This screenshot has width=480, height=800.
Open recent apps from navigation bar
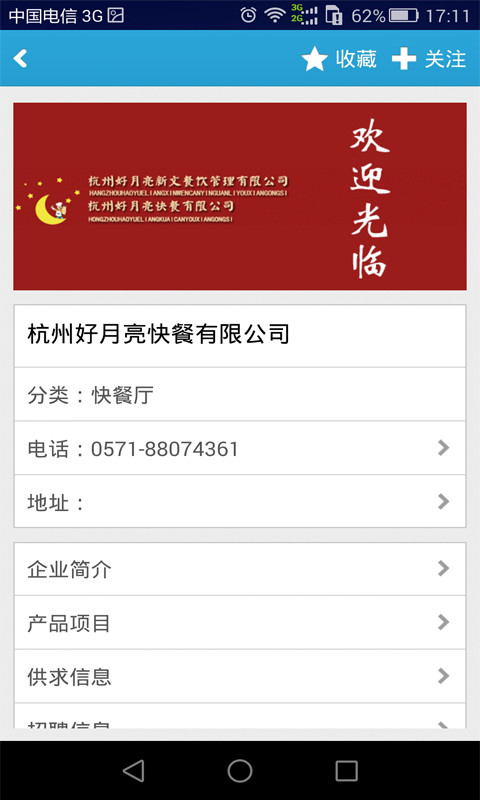tap(346, 770)
